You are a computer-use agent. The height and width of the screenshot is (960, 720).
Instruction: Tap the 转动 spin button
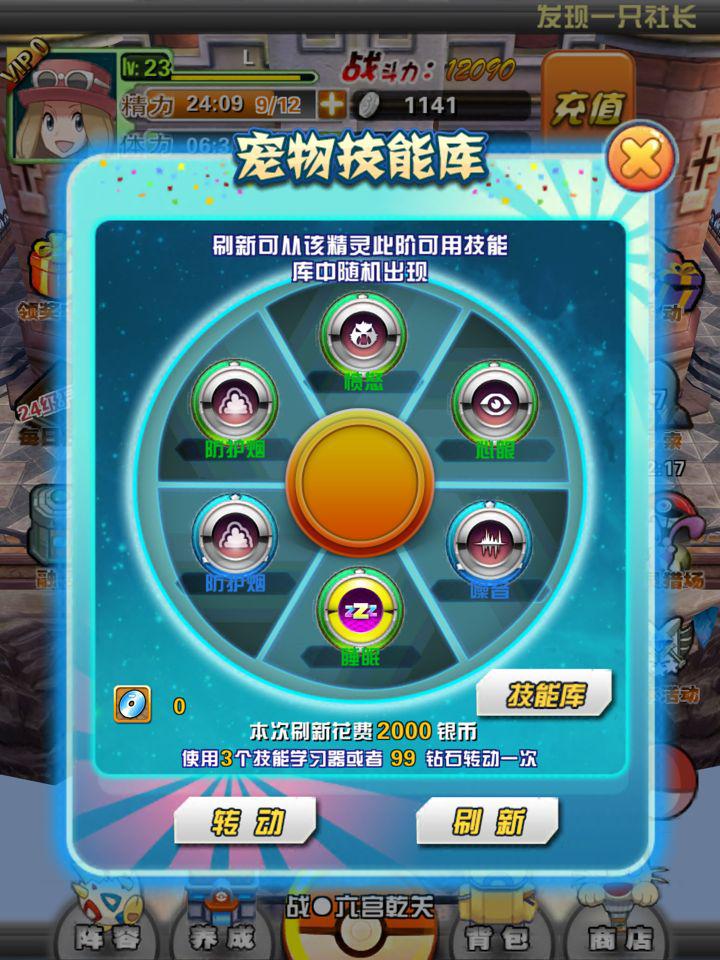tap(245, 822)
